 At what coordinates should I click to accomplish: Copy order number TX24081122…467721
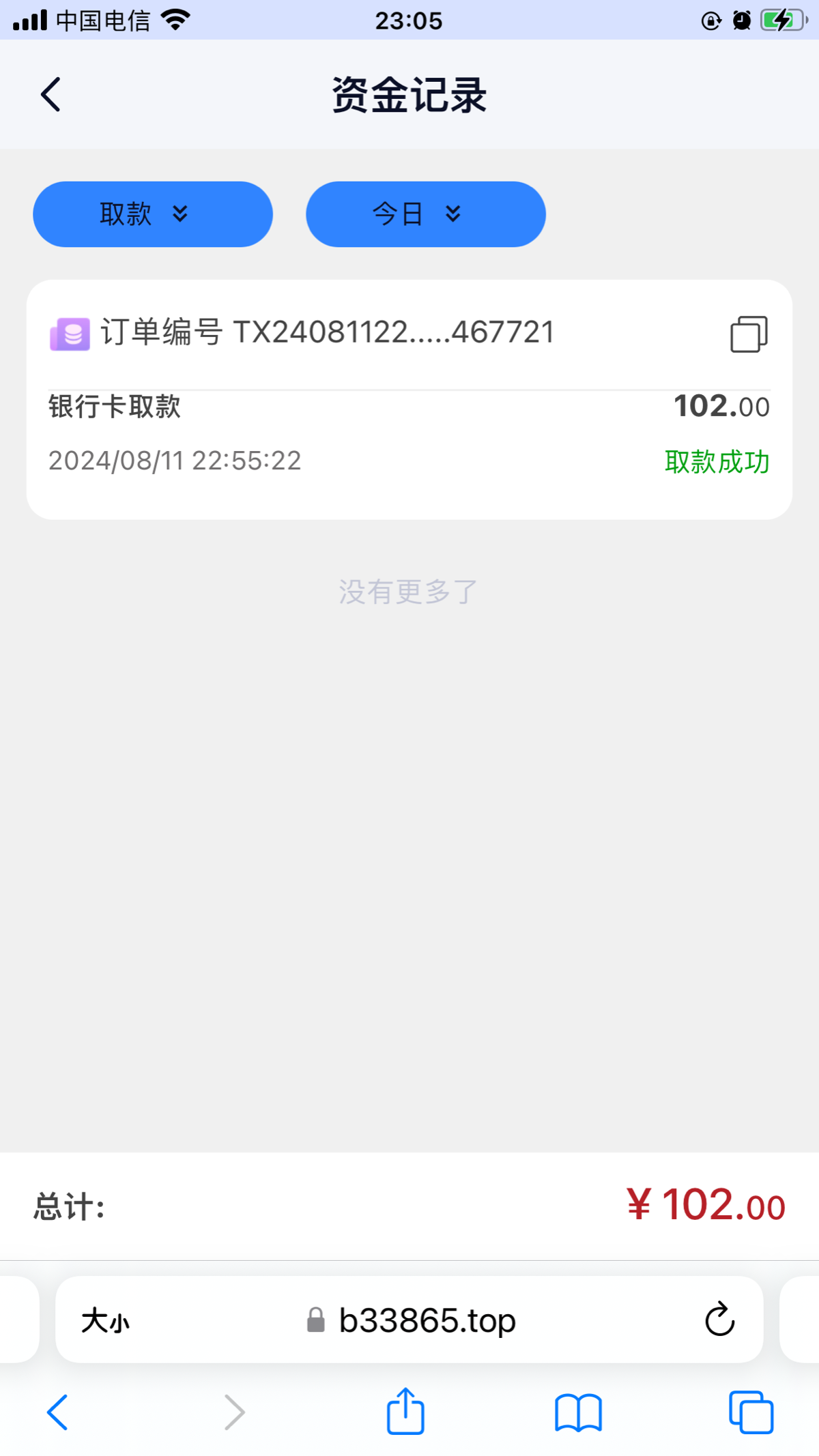(749, 334)
